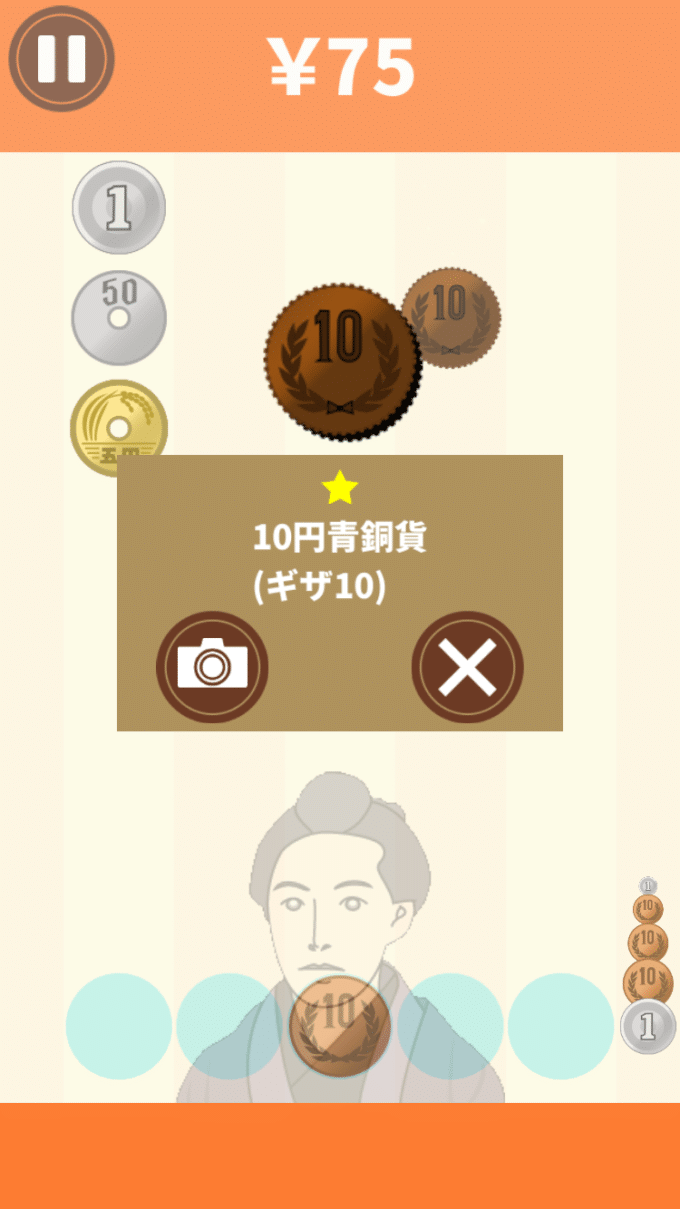Pause the game
Viewport: 680px width, 1209px height.
click(61, 58)
